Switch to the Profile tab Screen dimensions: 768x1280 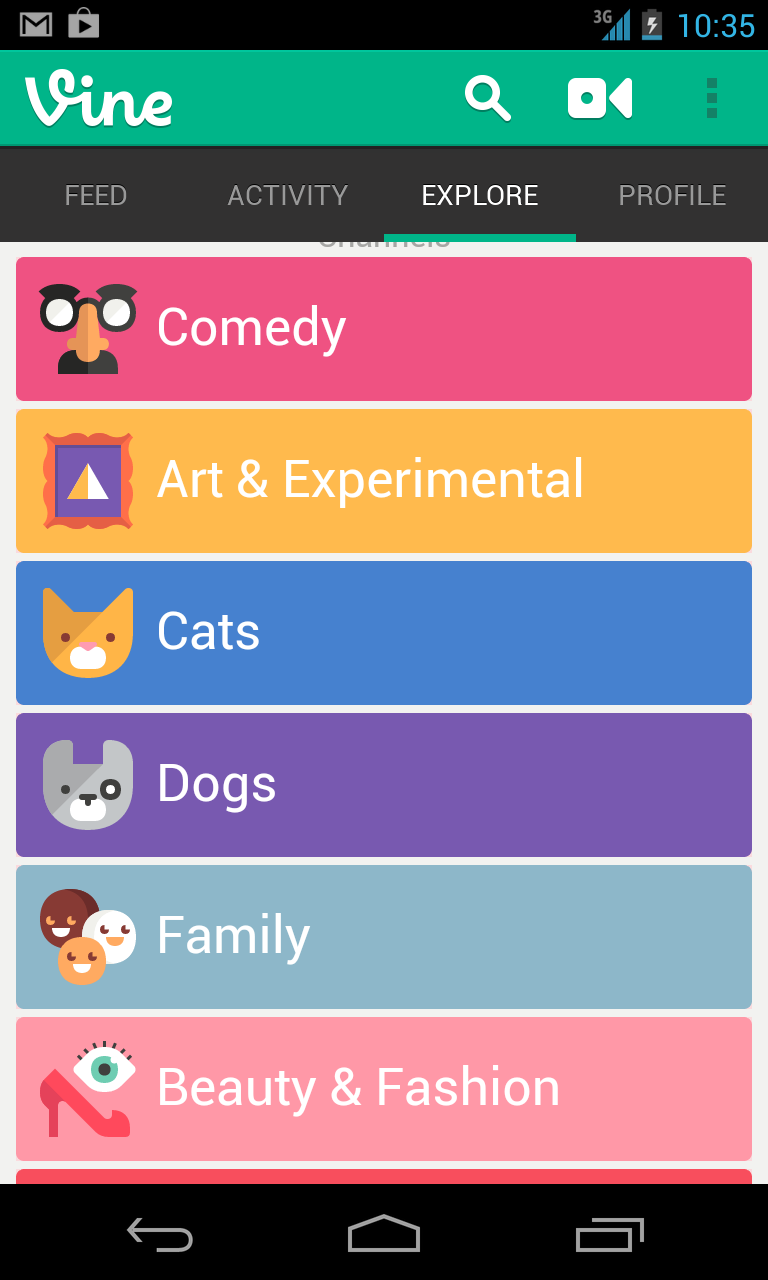coord(672,195)
